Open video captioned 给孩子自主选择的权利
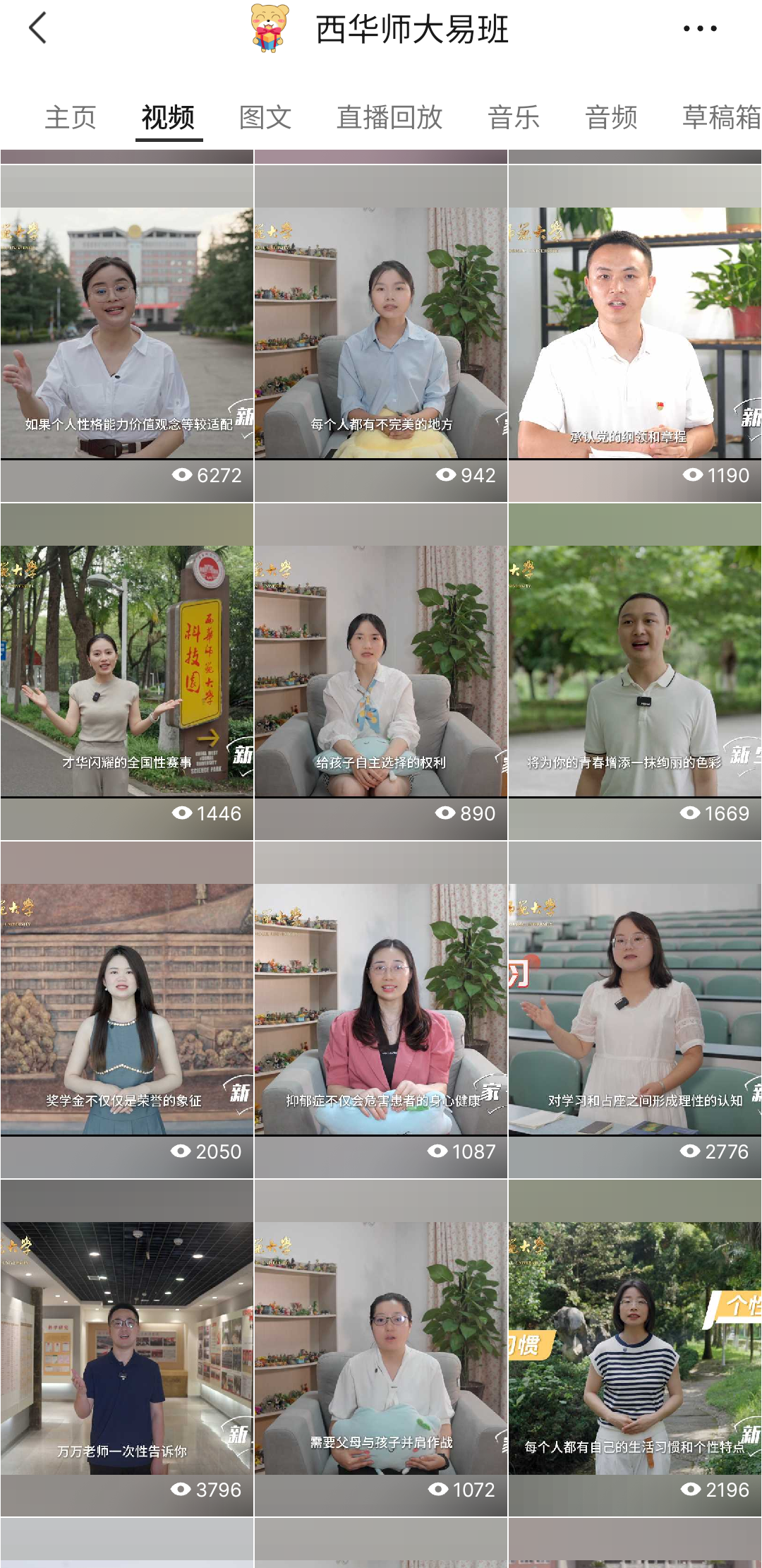Viewport: 762px width, 1568px height. coord(381,671)
